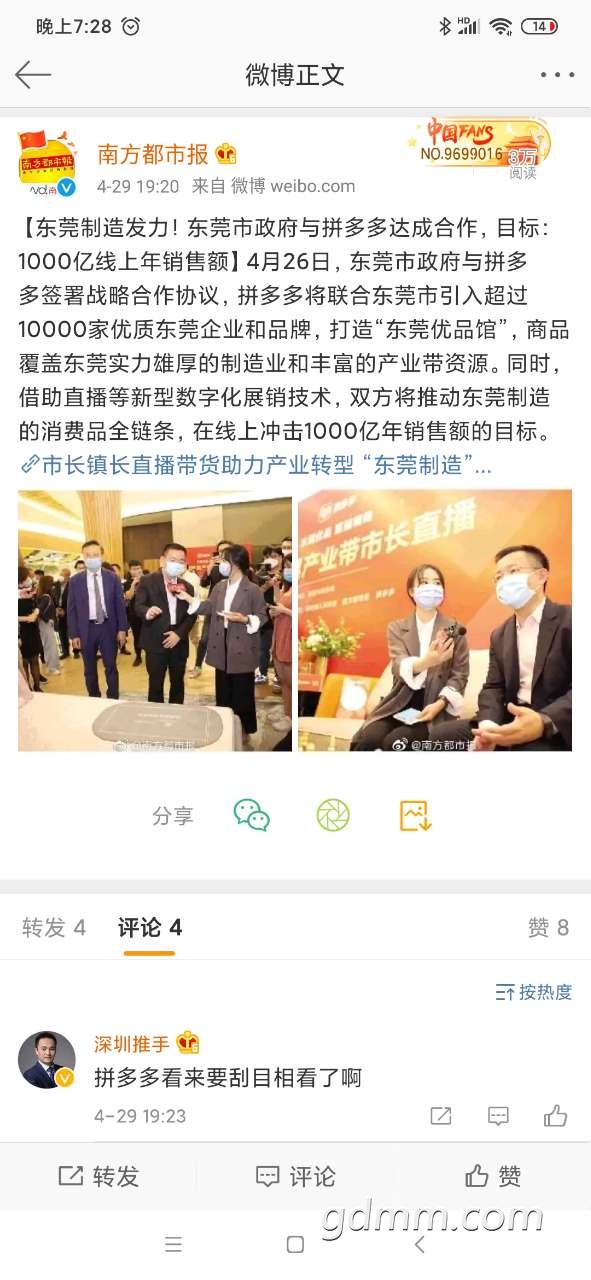The image size is (591, 1280).
Task: Switch to the 赞 8 tab
Action: click(x=548, y=928)
